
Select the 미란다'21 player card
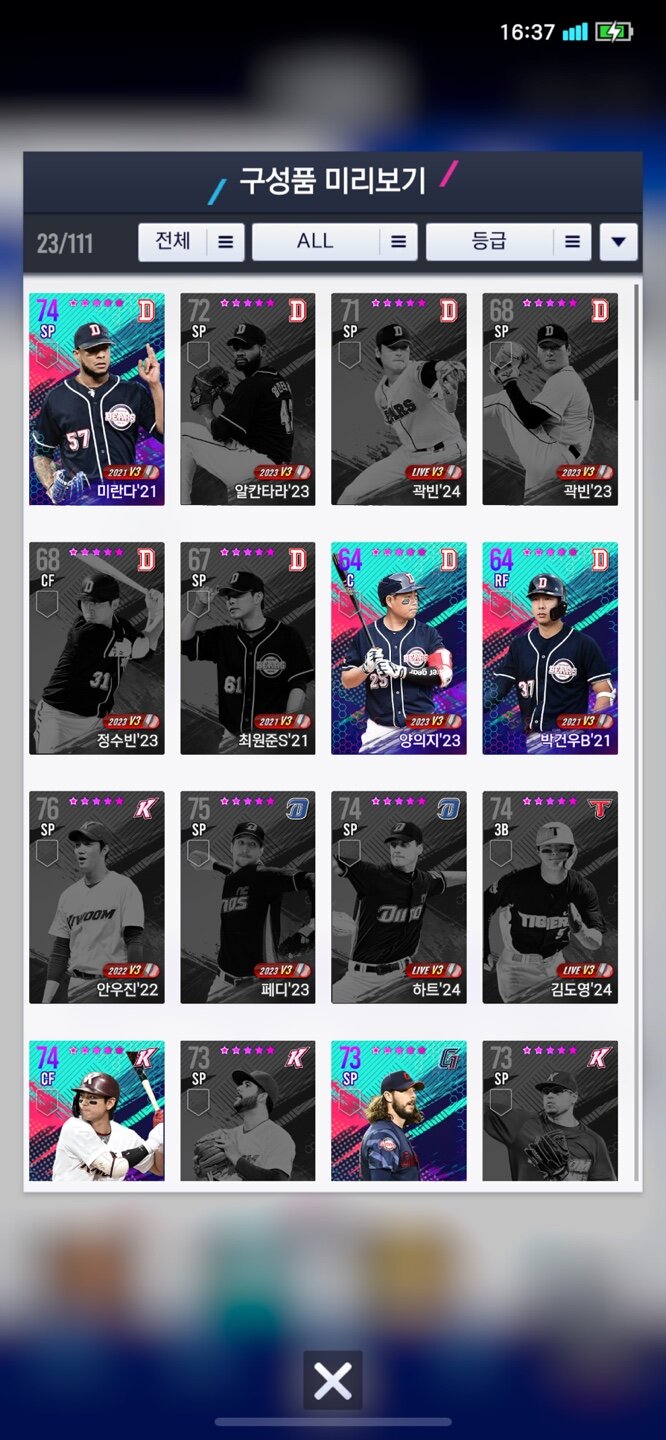[x=97, y=399]
